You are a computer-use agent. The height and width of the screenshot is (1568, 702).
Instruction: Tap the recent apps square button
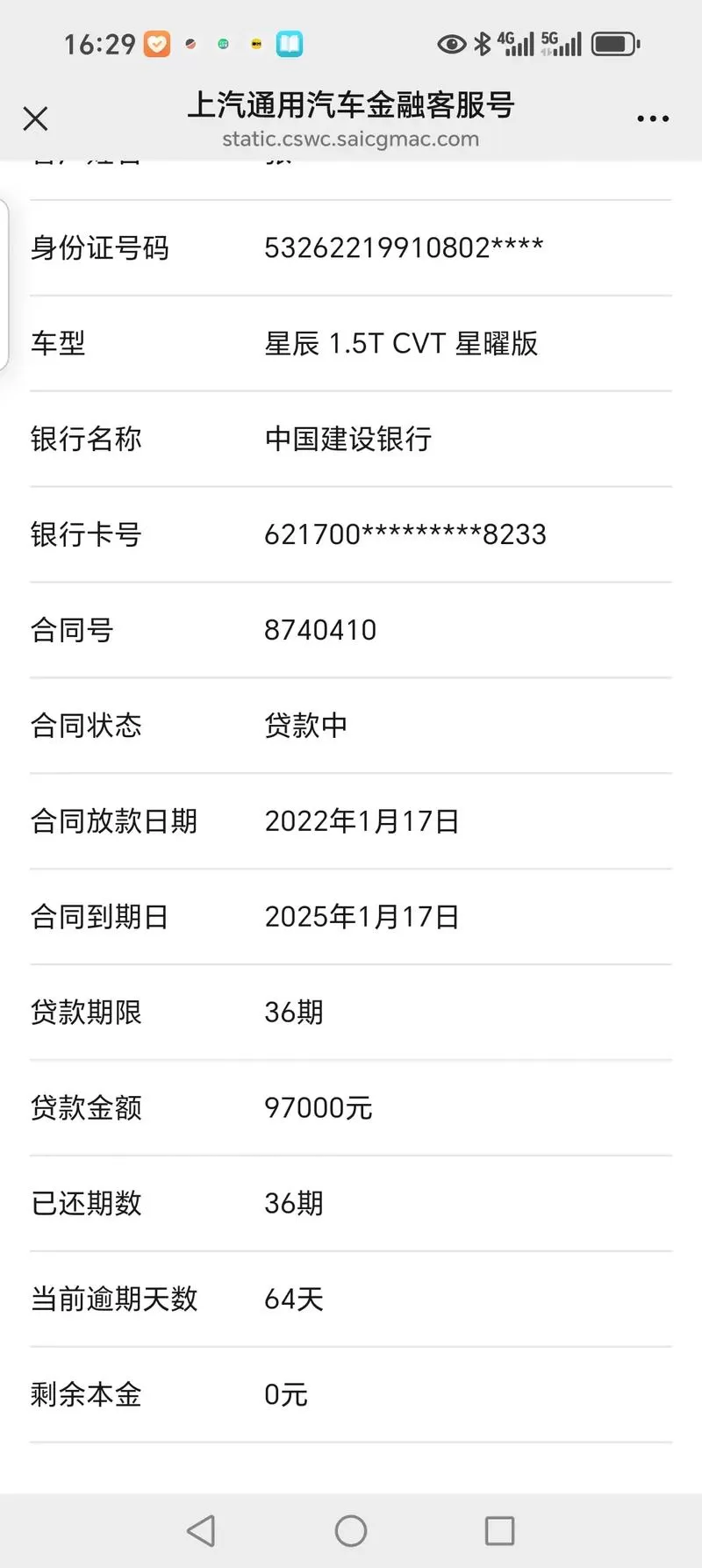click(499, 1530)
